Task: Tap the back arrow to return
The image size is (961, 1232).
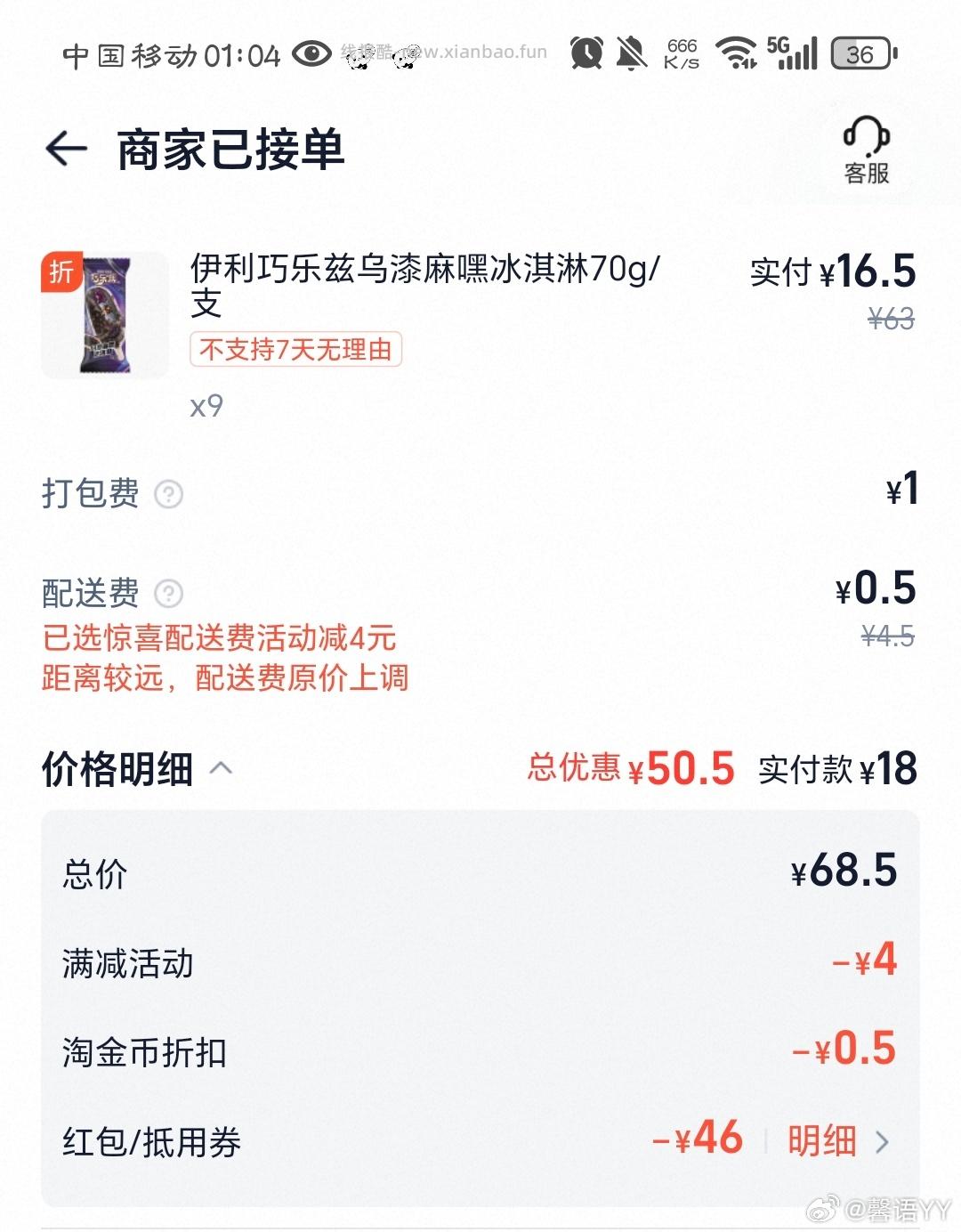Action: (x=64, y=149)
